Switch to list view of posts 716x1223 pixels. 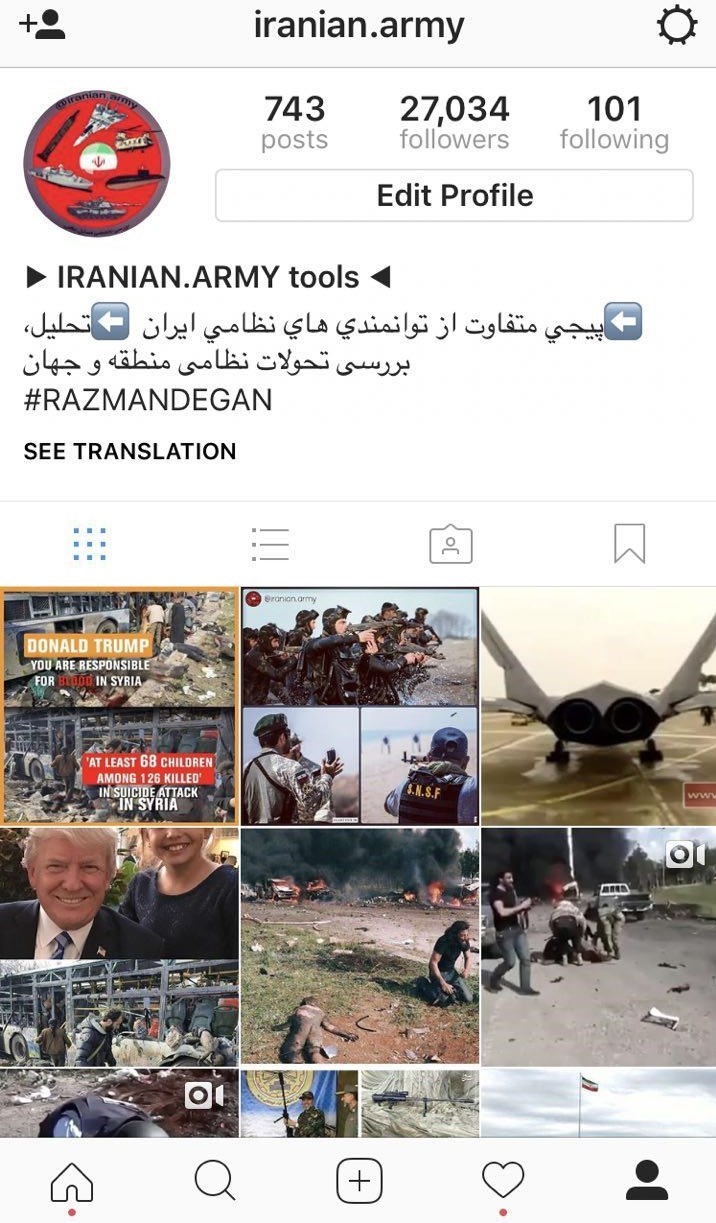pos(270,544)
